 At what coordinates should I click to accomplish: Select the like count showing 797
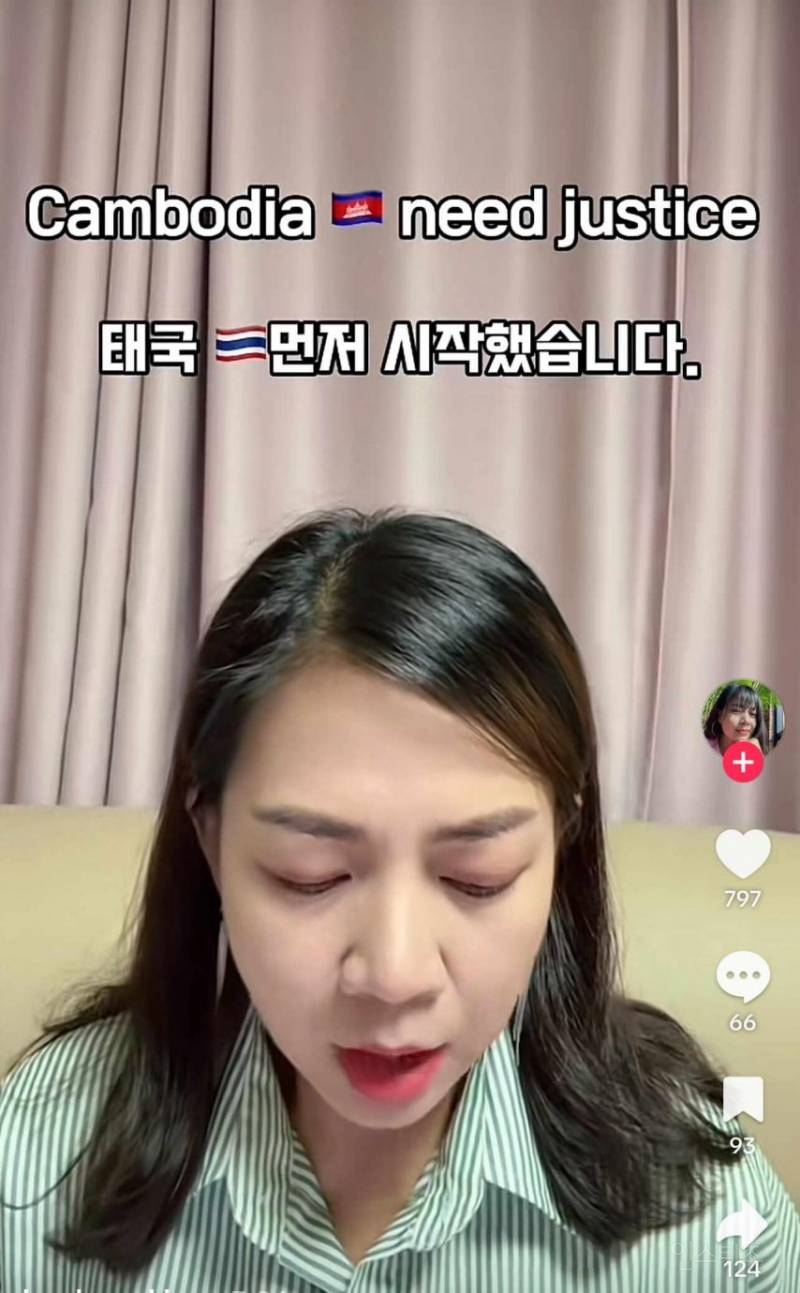(x=745, y=898)
